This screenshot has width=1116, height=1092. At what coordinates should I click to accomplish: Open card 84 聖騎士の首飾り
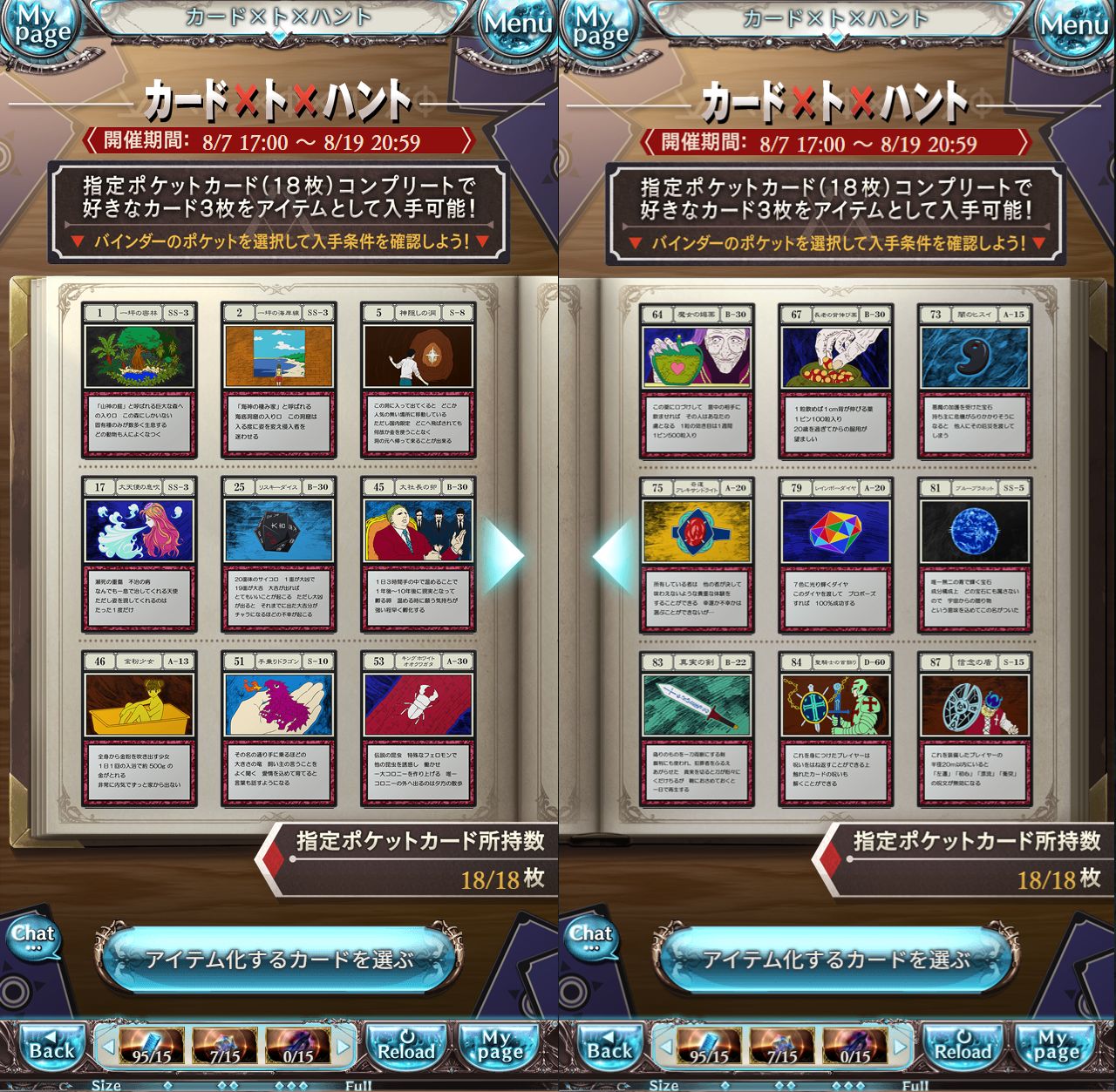click(x=835, y=729)
